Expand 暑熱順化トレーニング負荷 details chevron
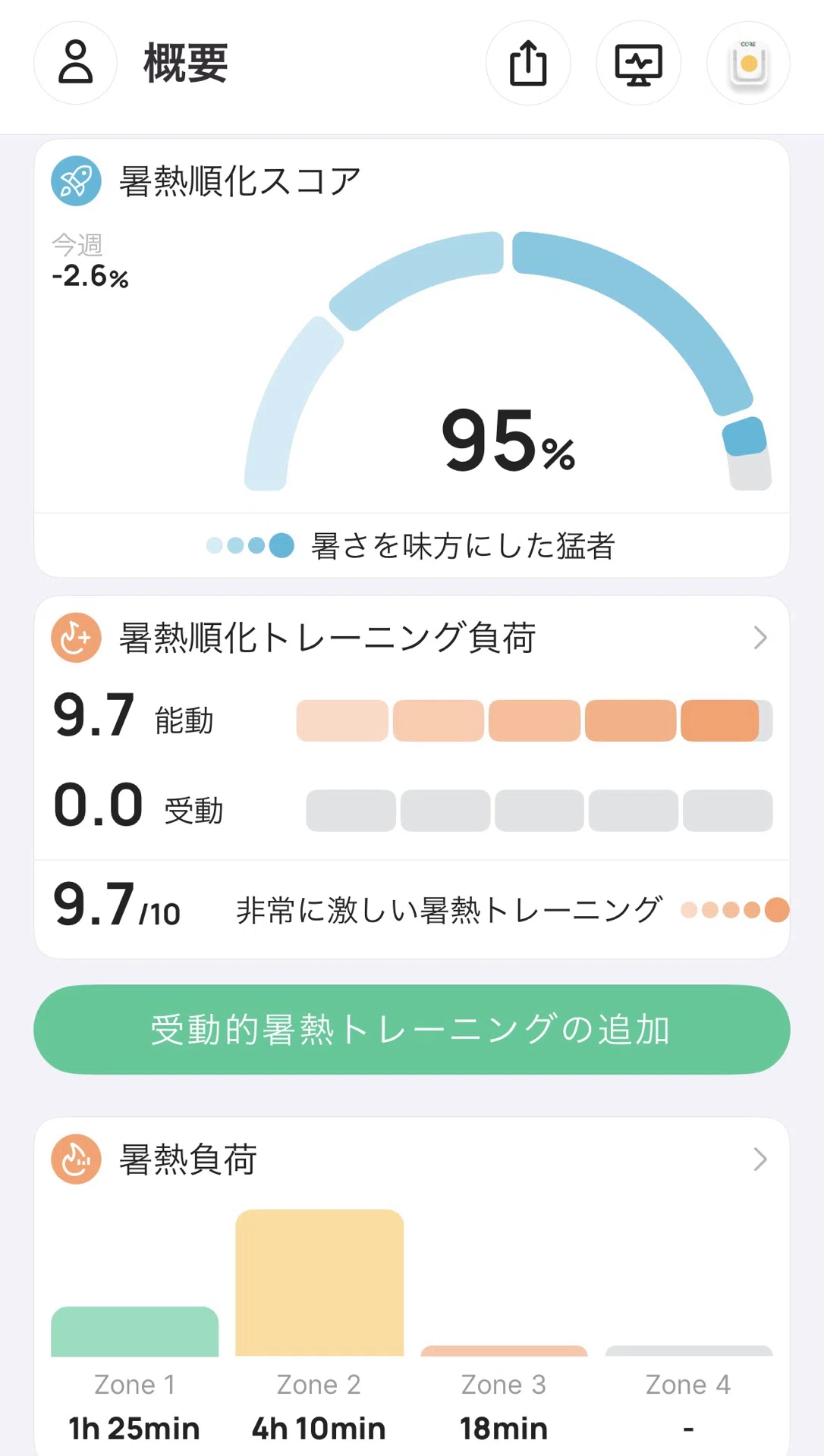 point(760,638)
